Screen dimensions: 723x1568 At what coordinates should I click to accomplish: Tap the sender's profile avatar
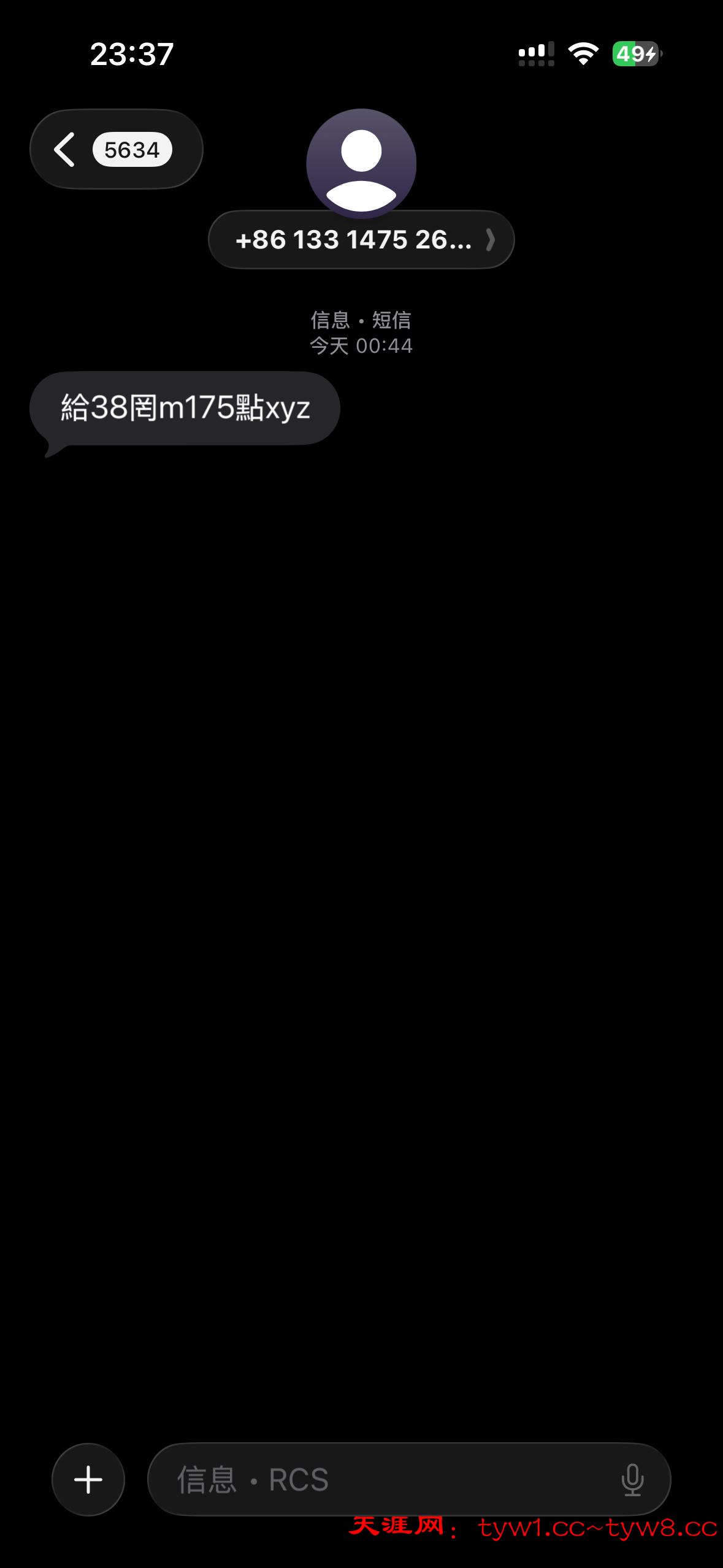click(361, 162)
